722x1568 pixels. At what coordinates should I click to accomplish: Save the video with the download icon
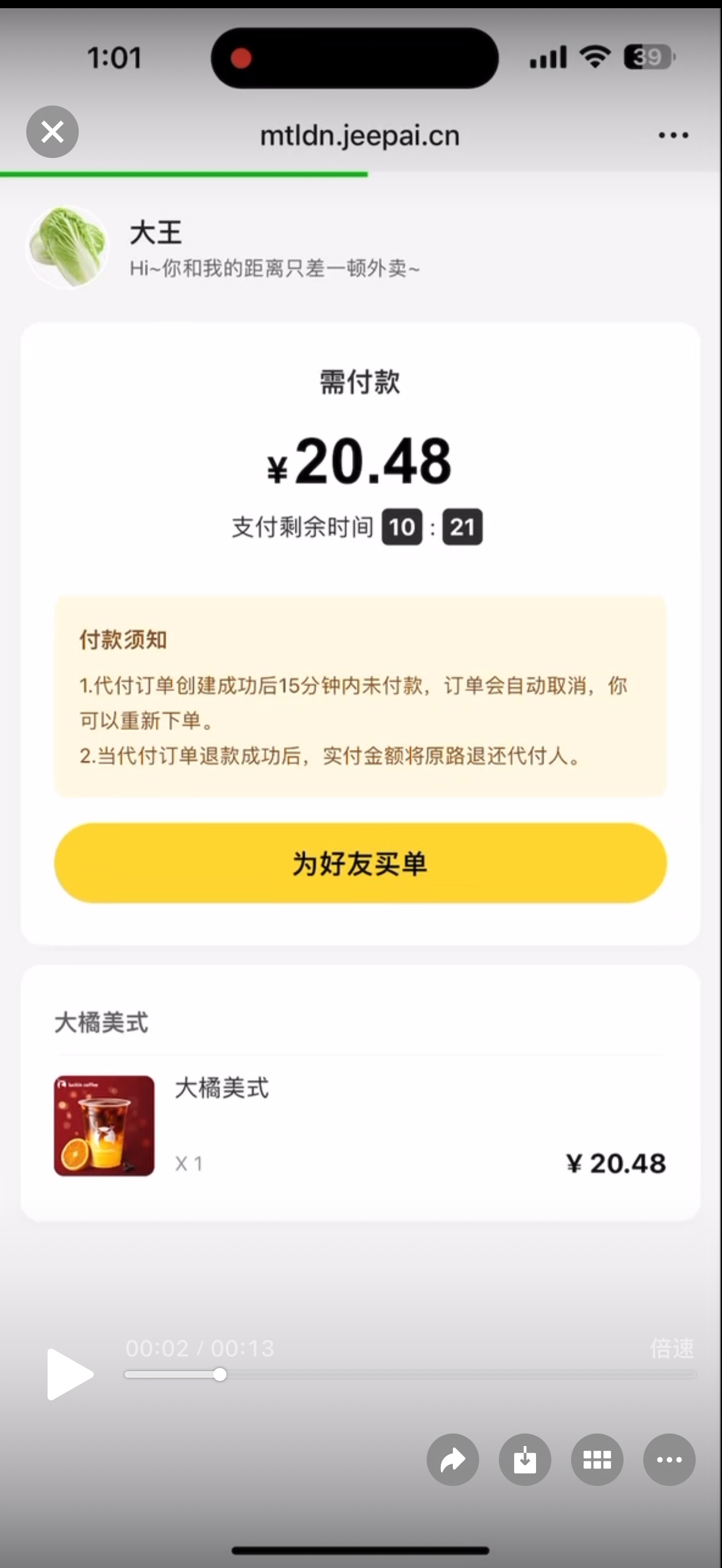pyautogui.click(x=525, y=1460)
